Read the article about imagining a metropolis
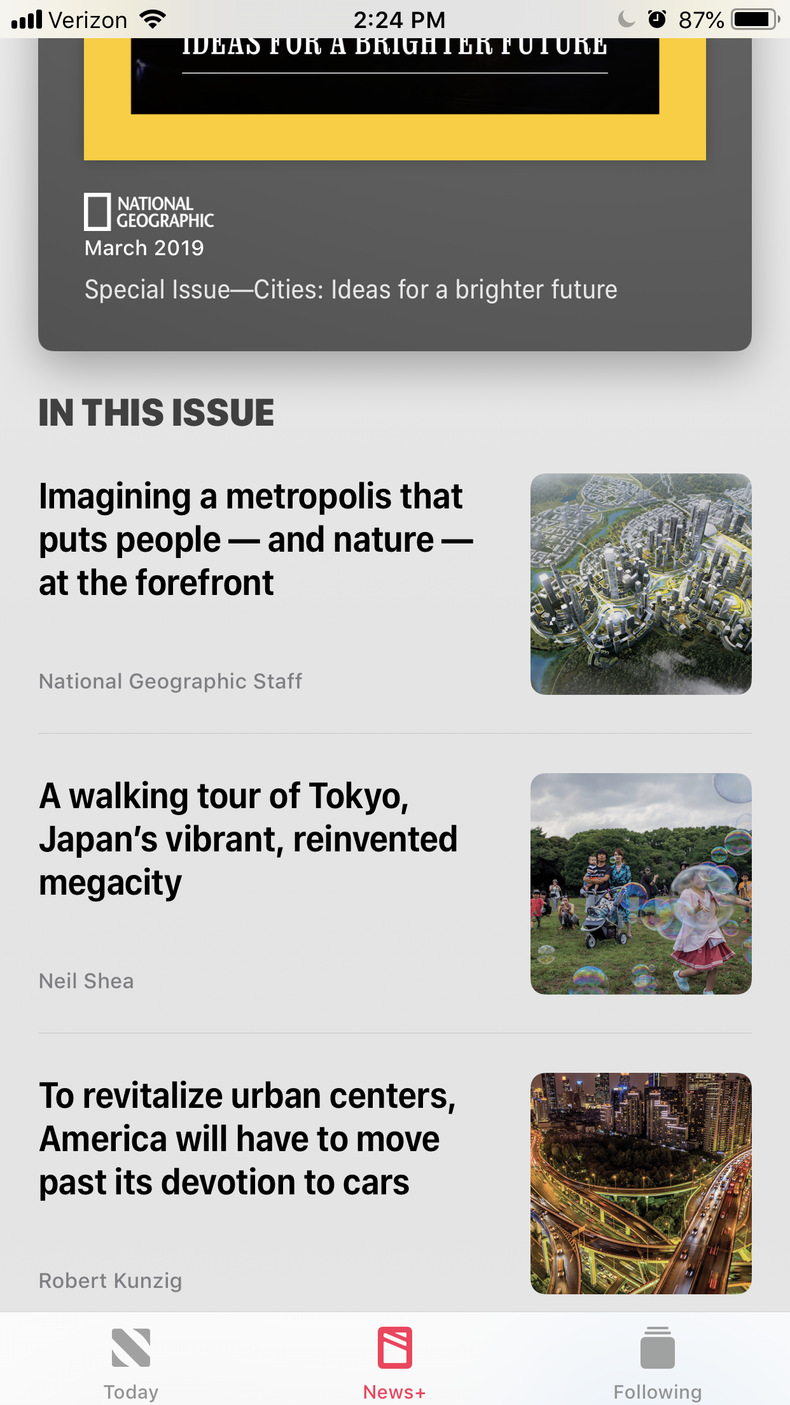This screenshot has height=1405, width=790. pyautogui.click(x=255, y=539)
